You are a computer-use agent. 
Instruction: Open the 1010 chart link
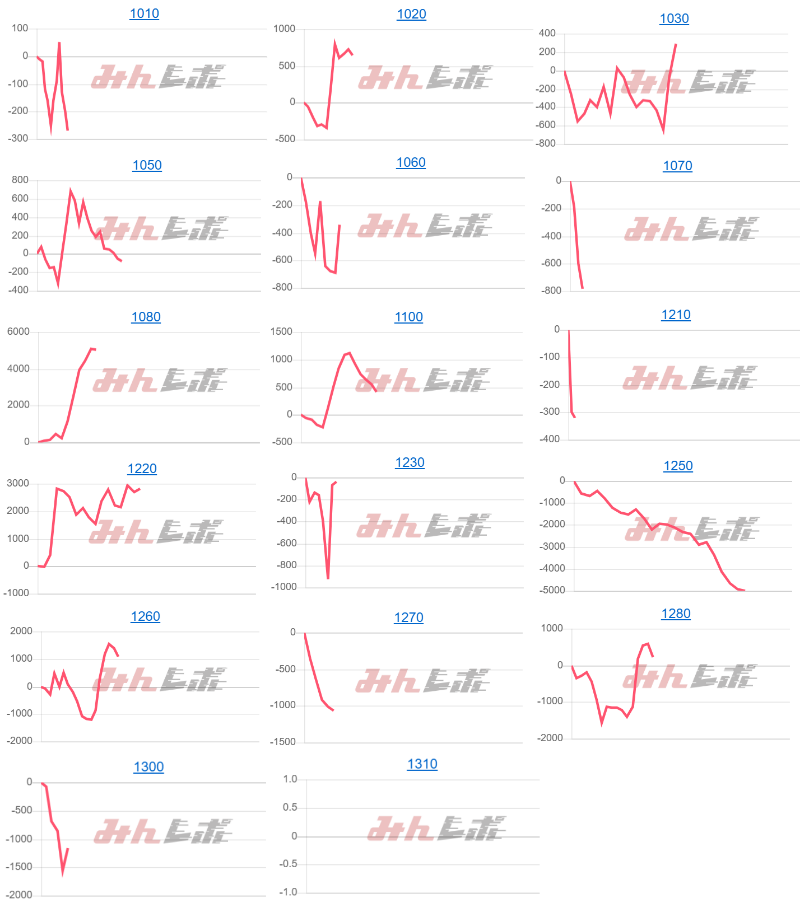point(145,14)
